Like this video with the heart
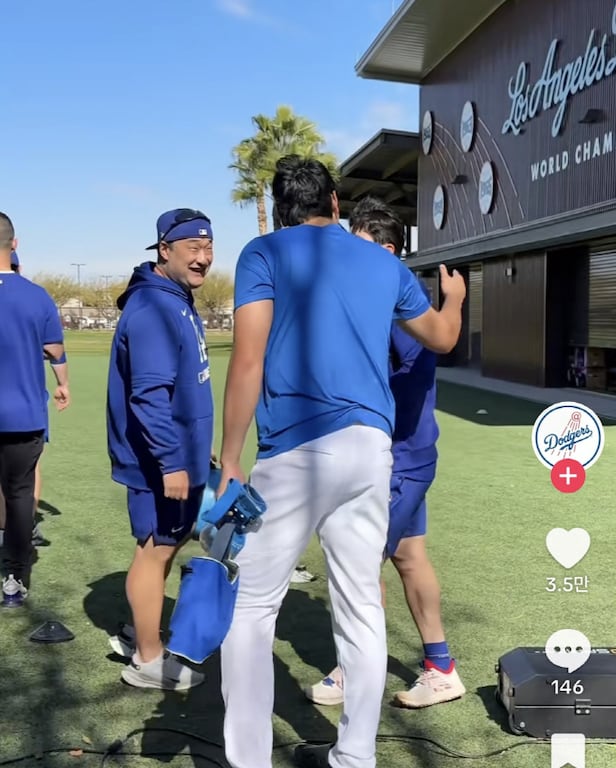 click(567, 547)
